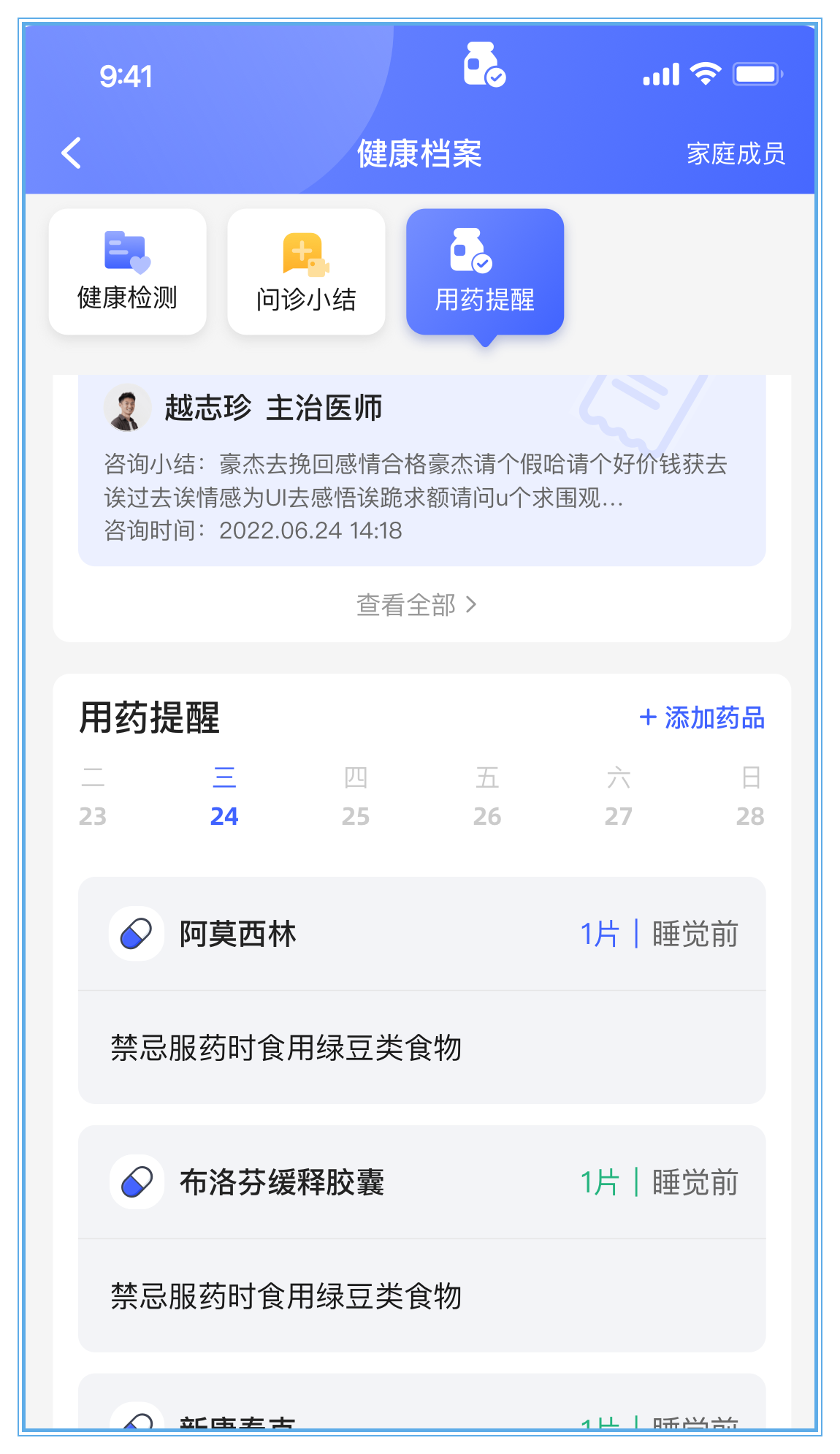Choose Friday the 26th

(487, 796)
